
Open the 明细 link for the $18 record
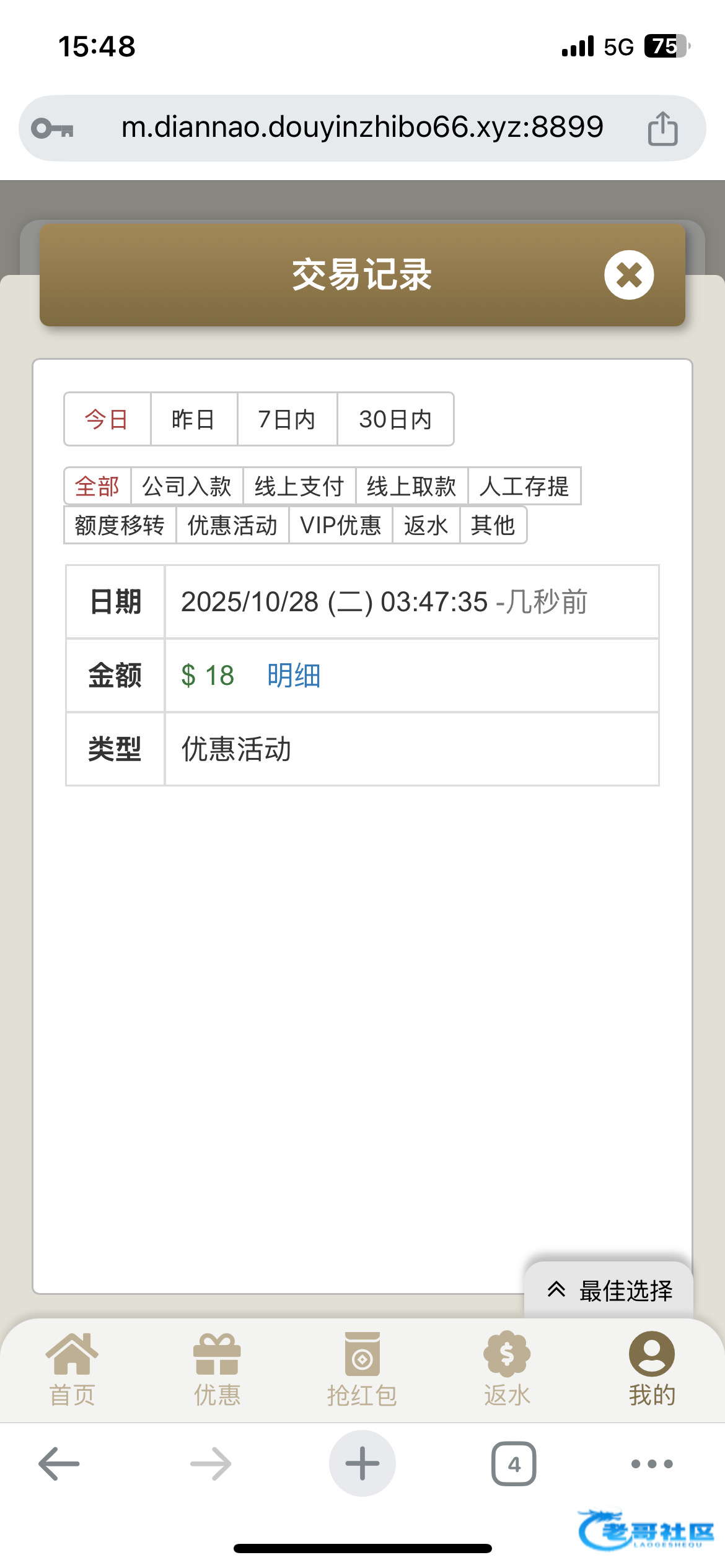[x=294, y=675]
